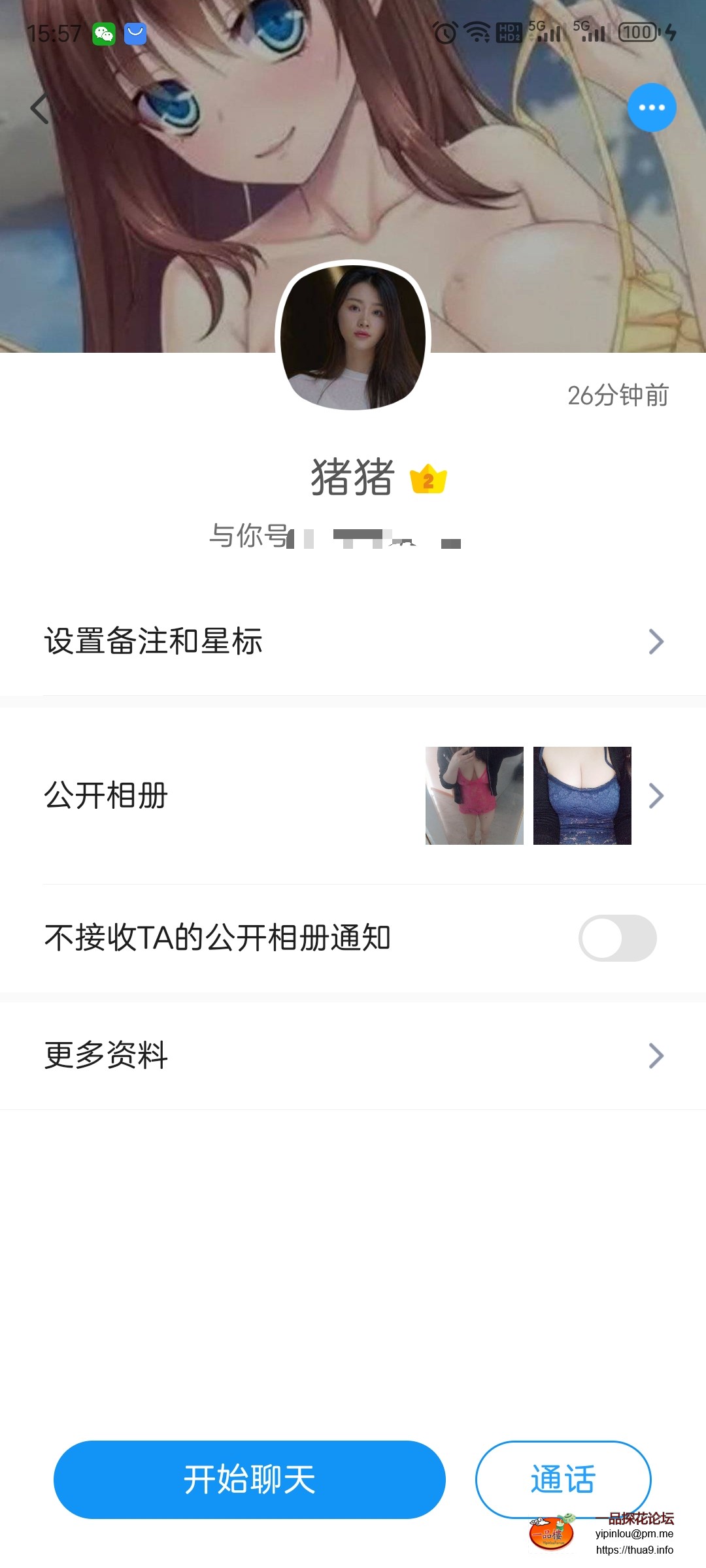Tap the WeChat icon in the status bar

click(103, 33)
